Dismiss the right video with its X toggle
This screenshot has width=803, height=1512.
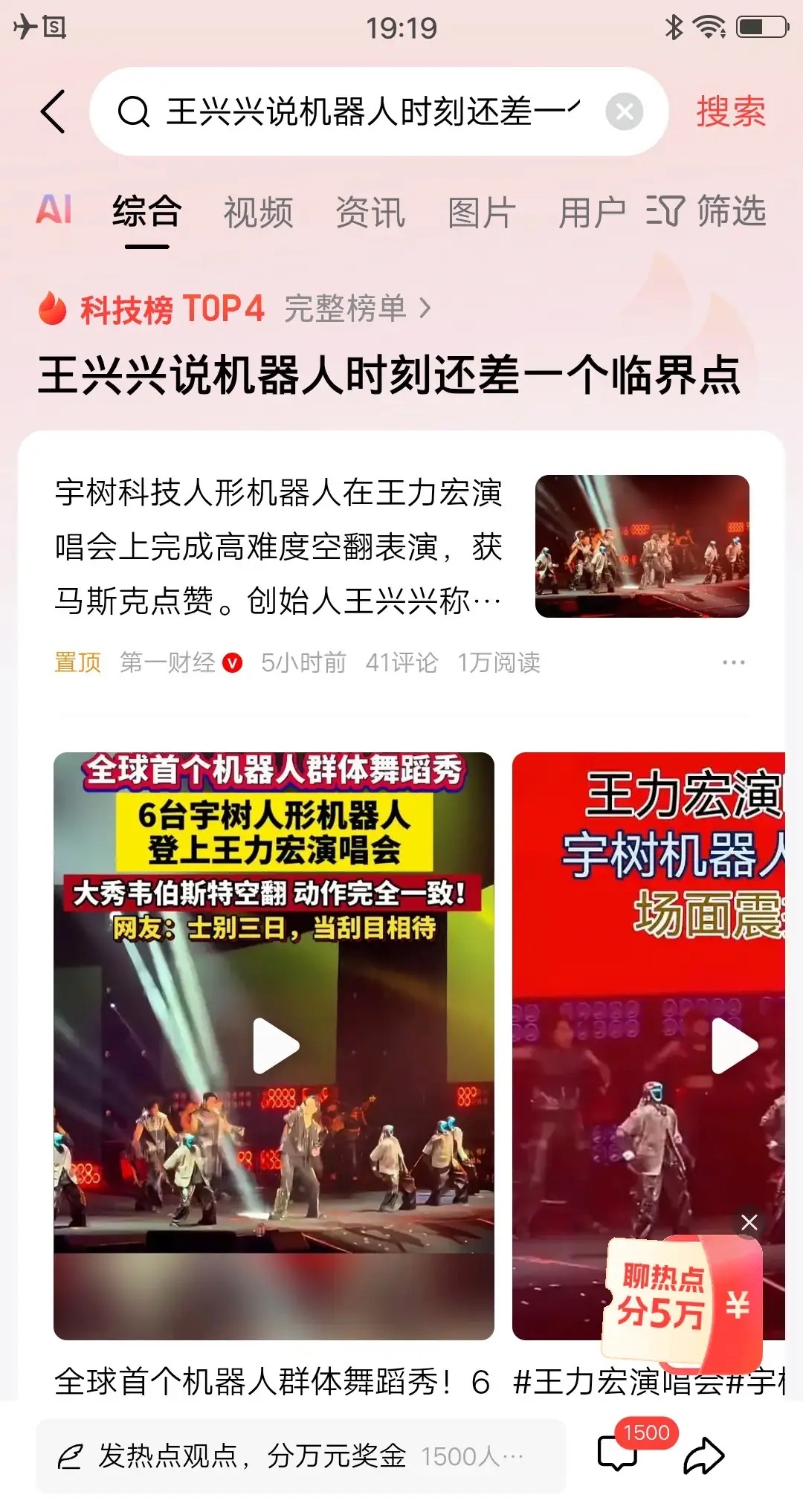[749, 1222]
